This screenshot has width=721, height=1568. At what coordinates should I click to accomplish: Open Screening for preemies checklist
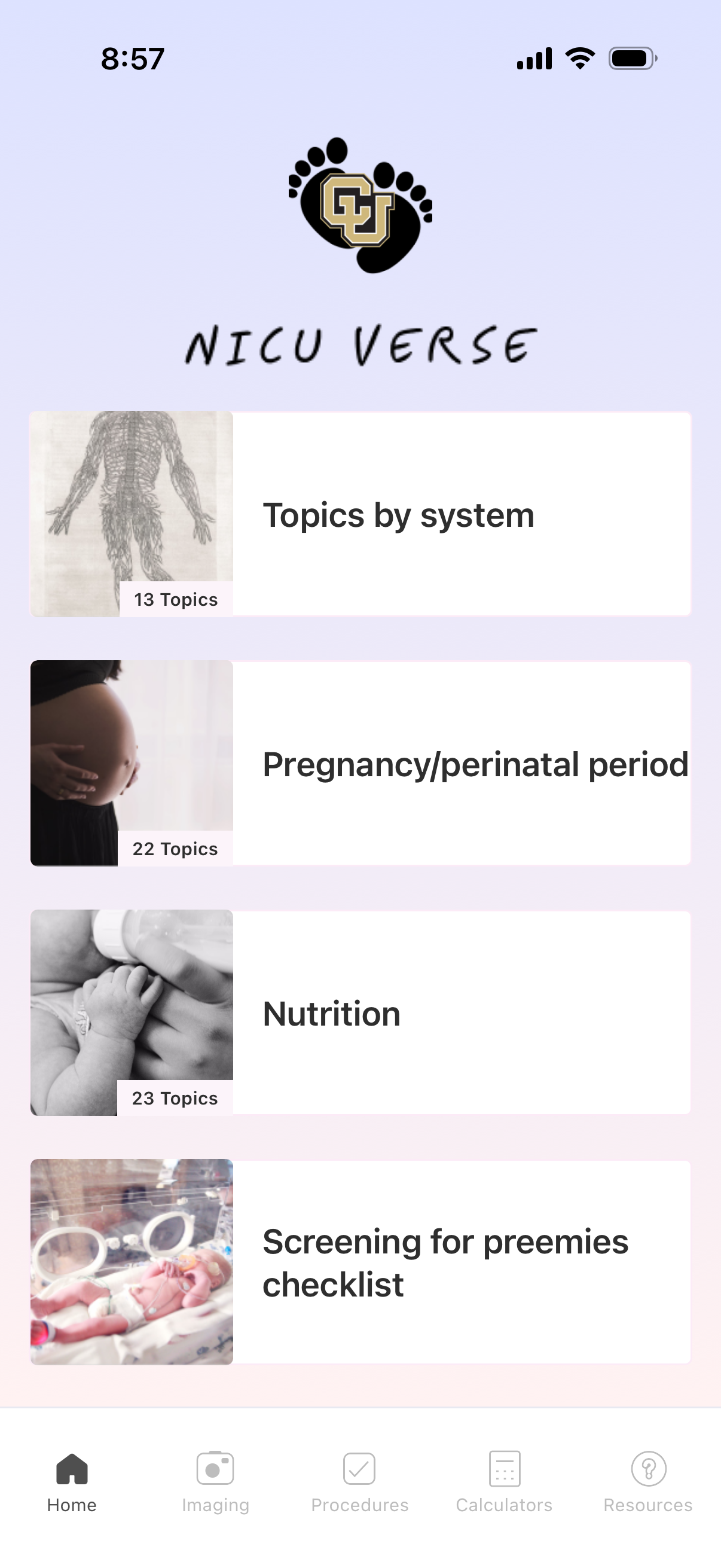click(x=360, y=1262)
